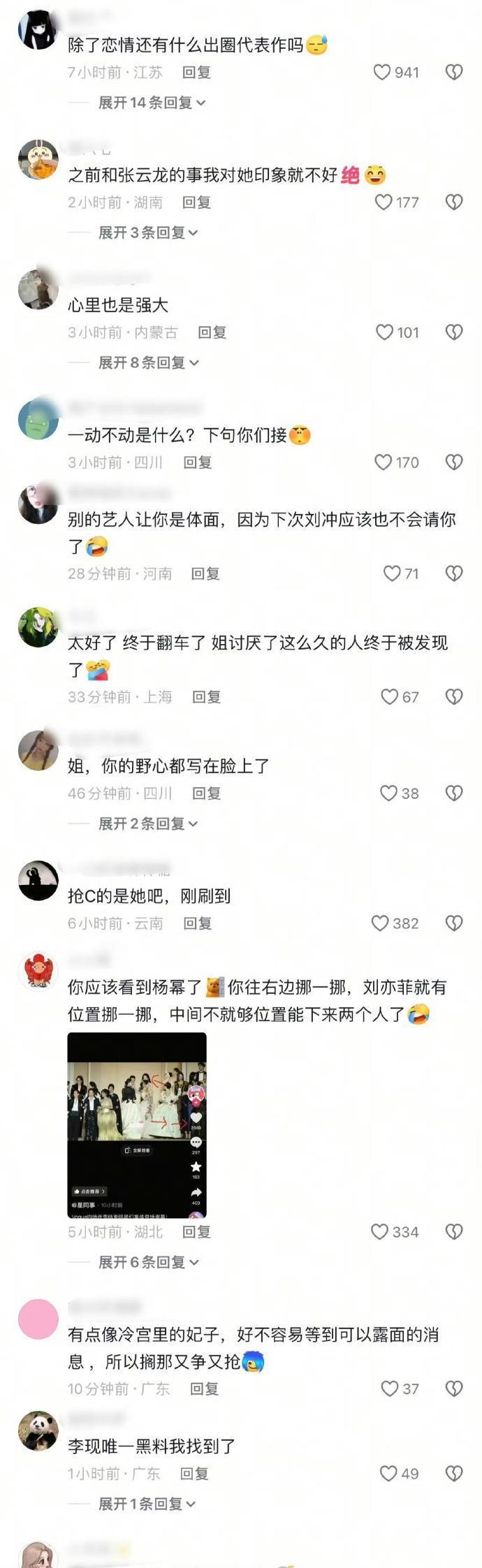The width and height of the screenshot is (482, 1568).
Task: Like the comment 有点像冷宫里的妃子
Action: pos(389,1389)
